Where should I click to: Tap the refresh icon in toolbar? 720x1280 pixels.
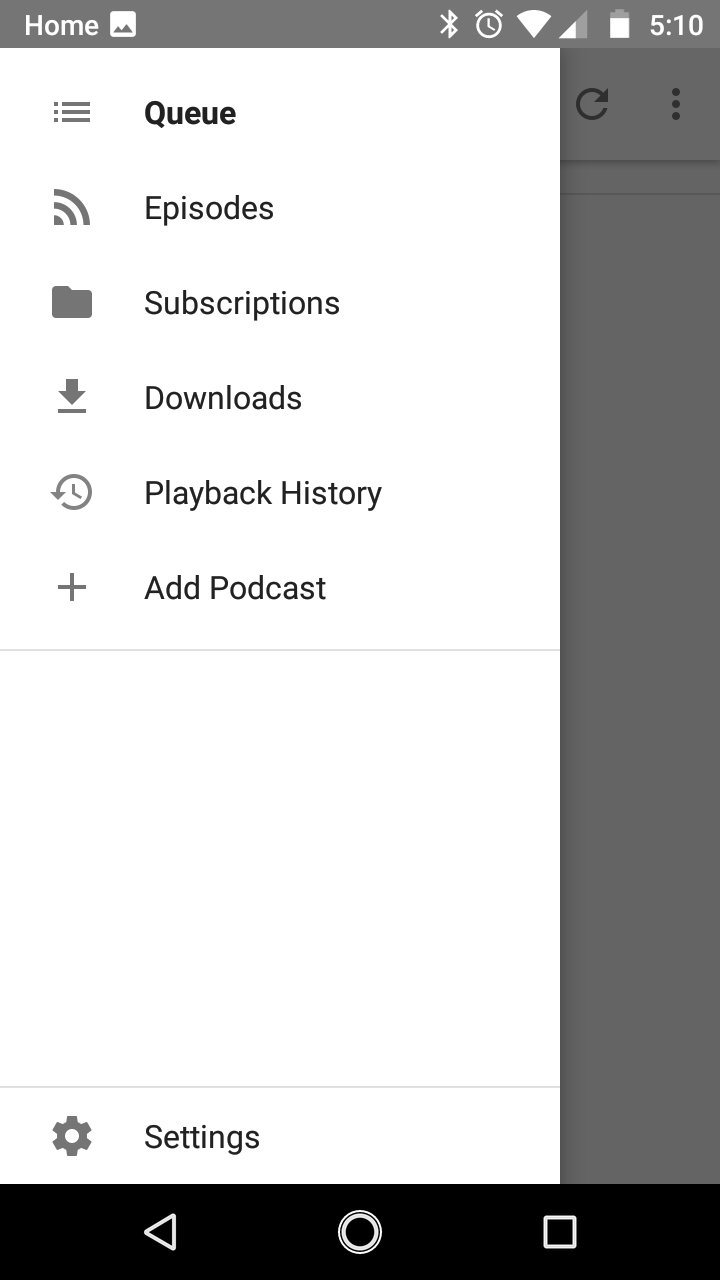point(592,104)
